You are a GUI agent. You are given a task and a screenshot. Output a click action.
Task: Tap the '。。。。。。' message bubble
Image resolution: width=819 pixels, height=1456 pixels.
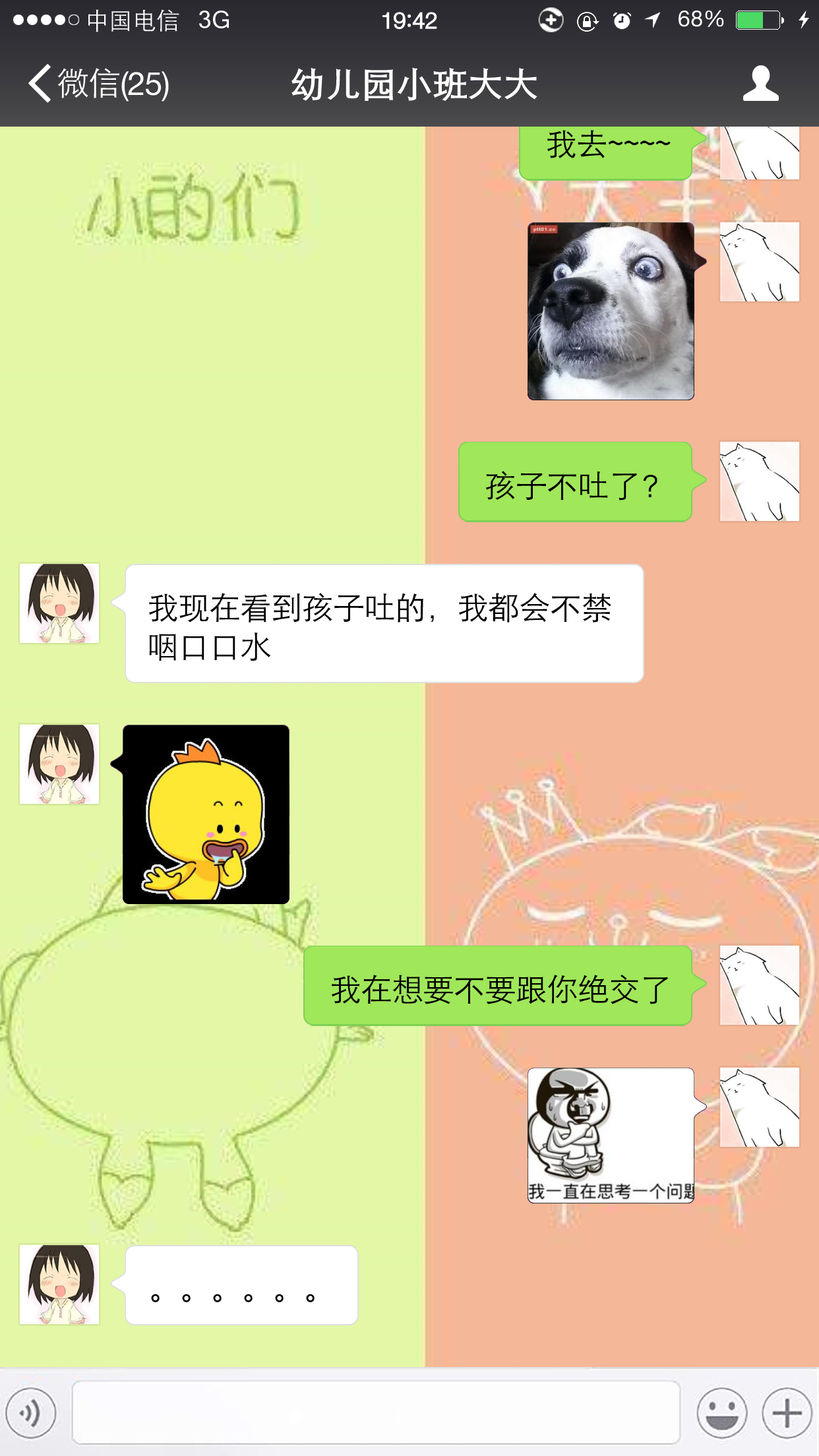click(x=241, y=1284)
